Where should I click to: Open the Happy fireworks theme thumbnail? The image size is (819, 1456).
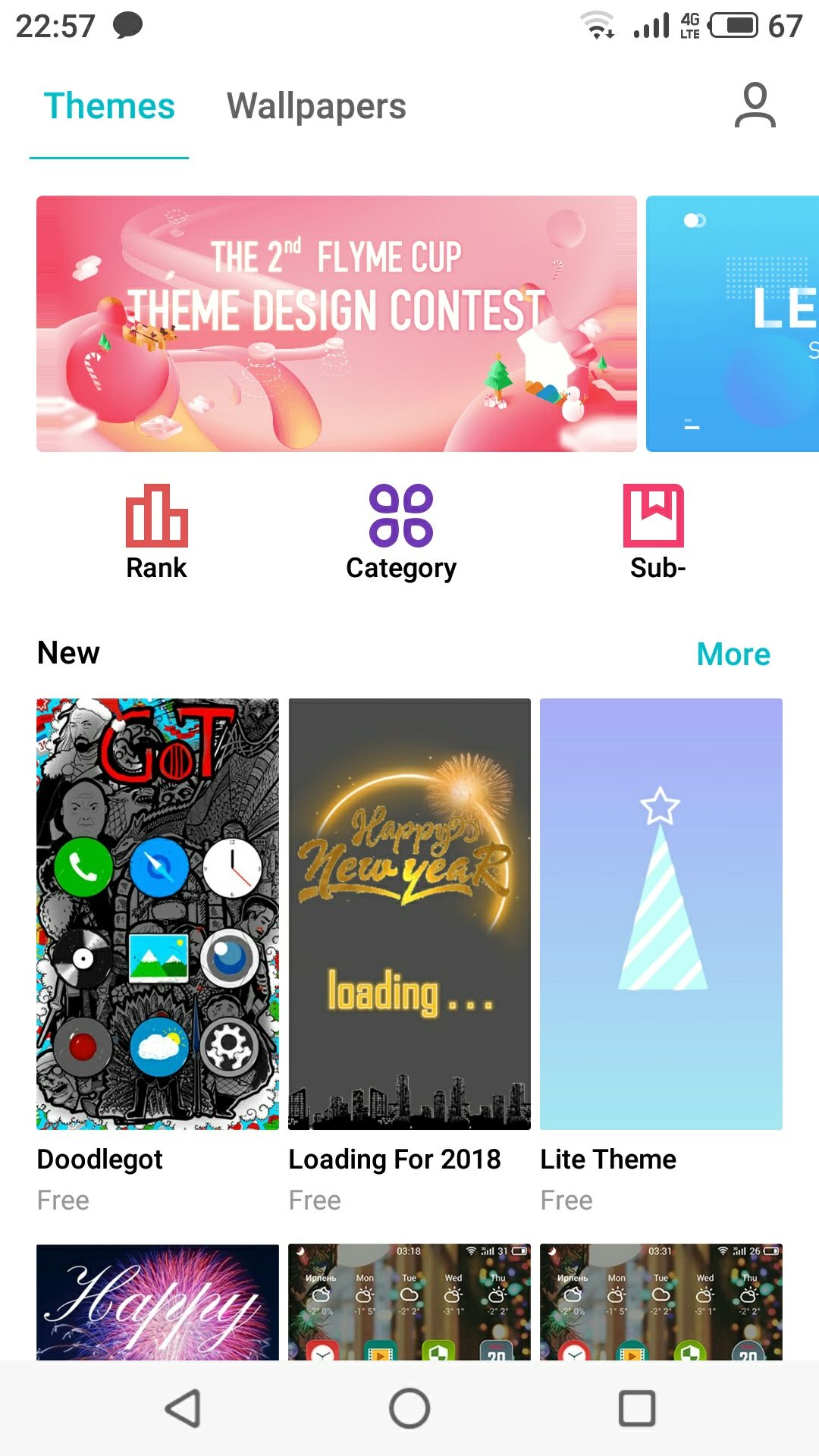click(x=158, y=1301)
